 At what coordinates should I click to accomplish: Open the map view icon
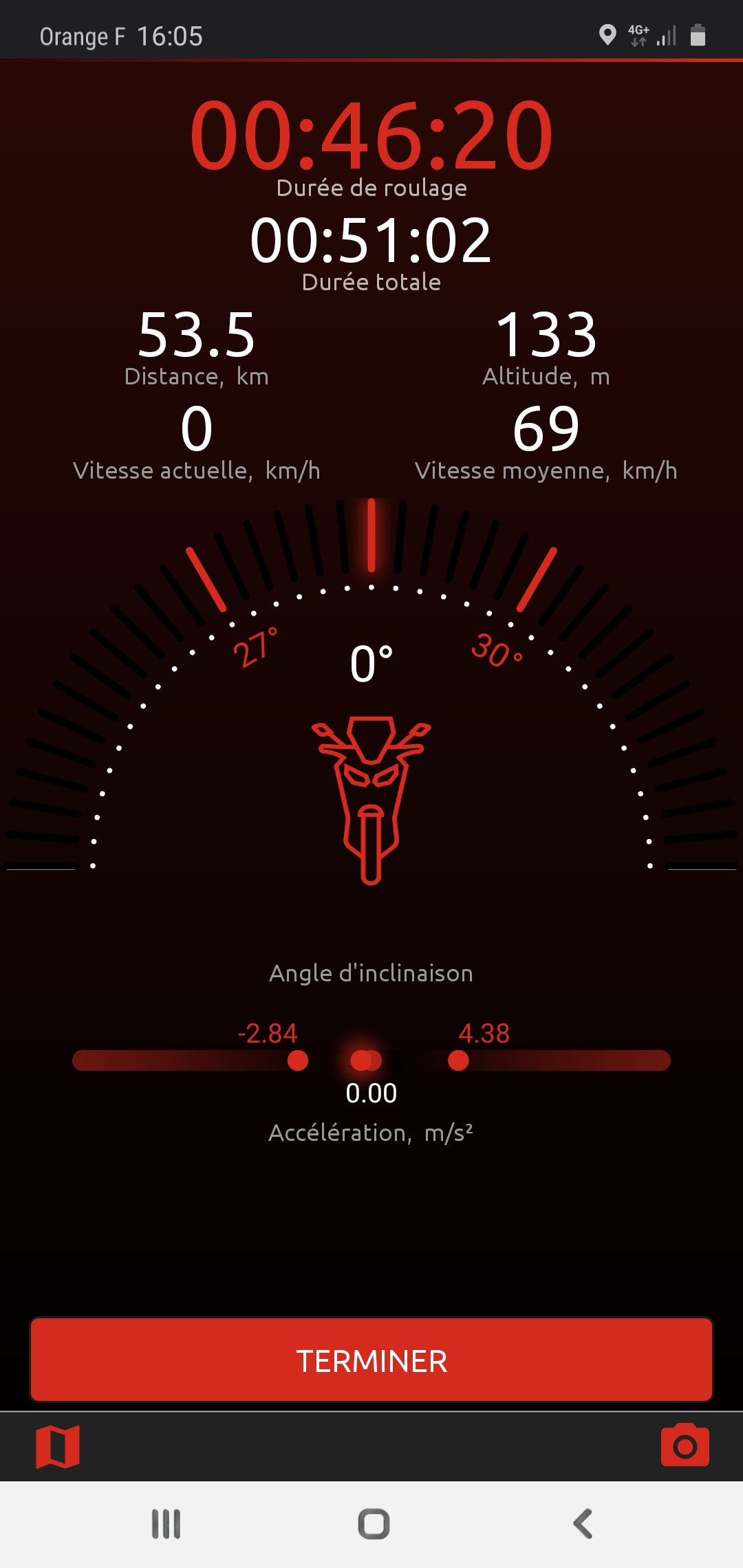58,1446
